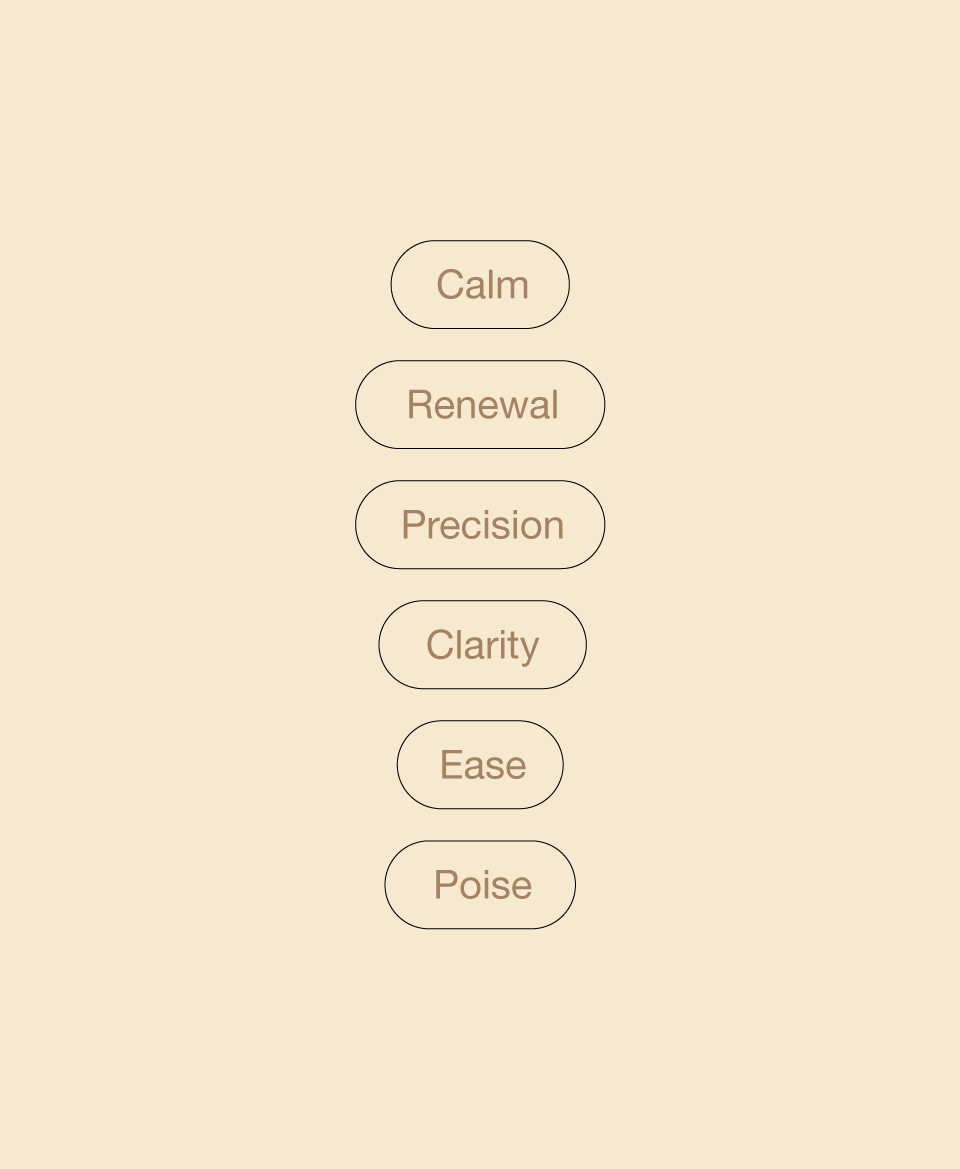Tap the Precision pill button
This screenshot has width=960, height=1169.
(x=480, y=525)
